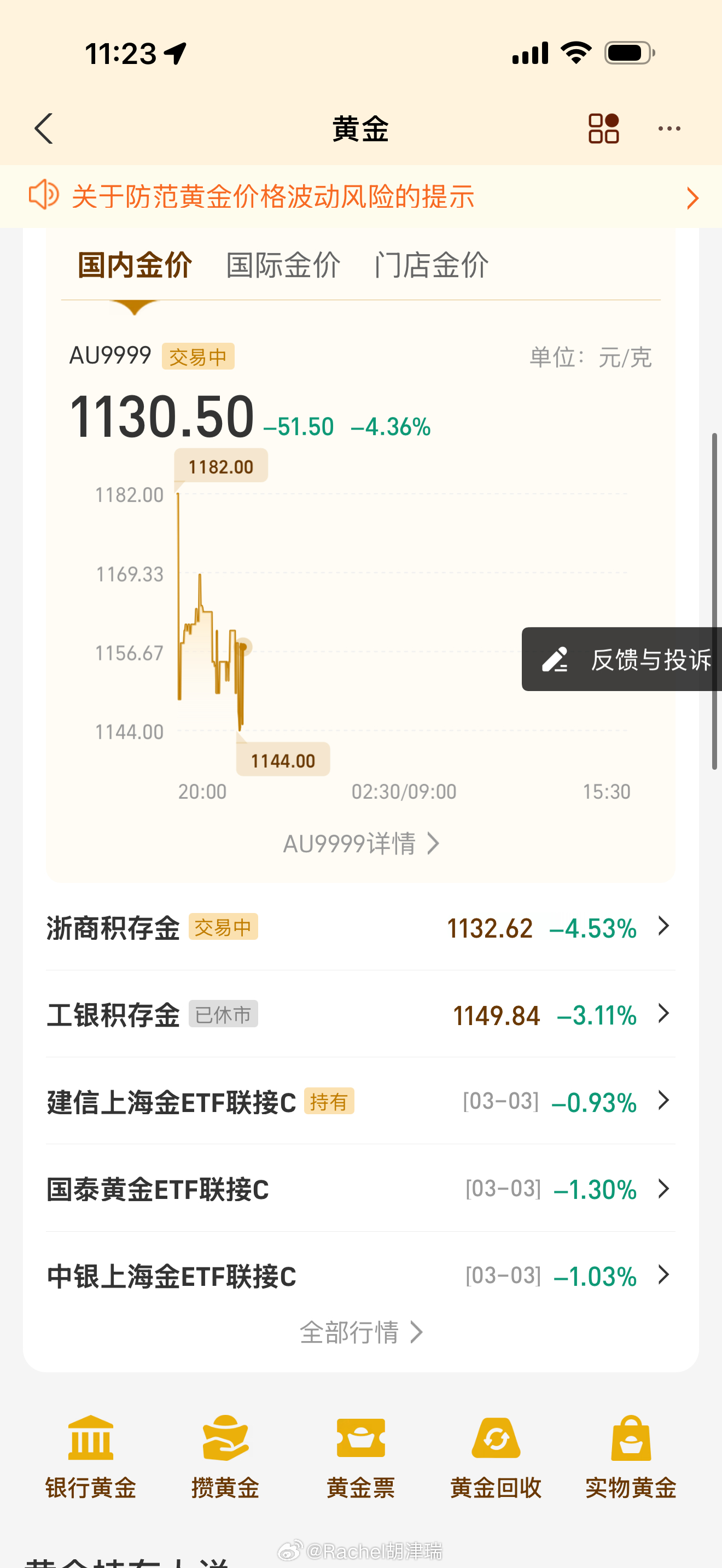Open the more options ellipsis icon
This screenshot has height=1568, width=722.
668,128
